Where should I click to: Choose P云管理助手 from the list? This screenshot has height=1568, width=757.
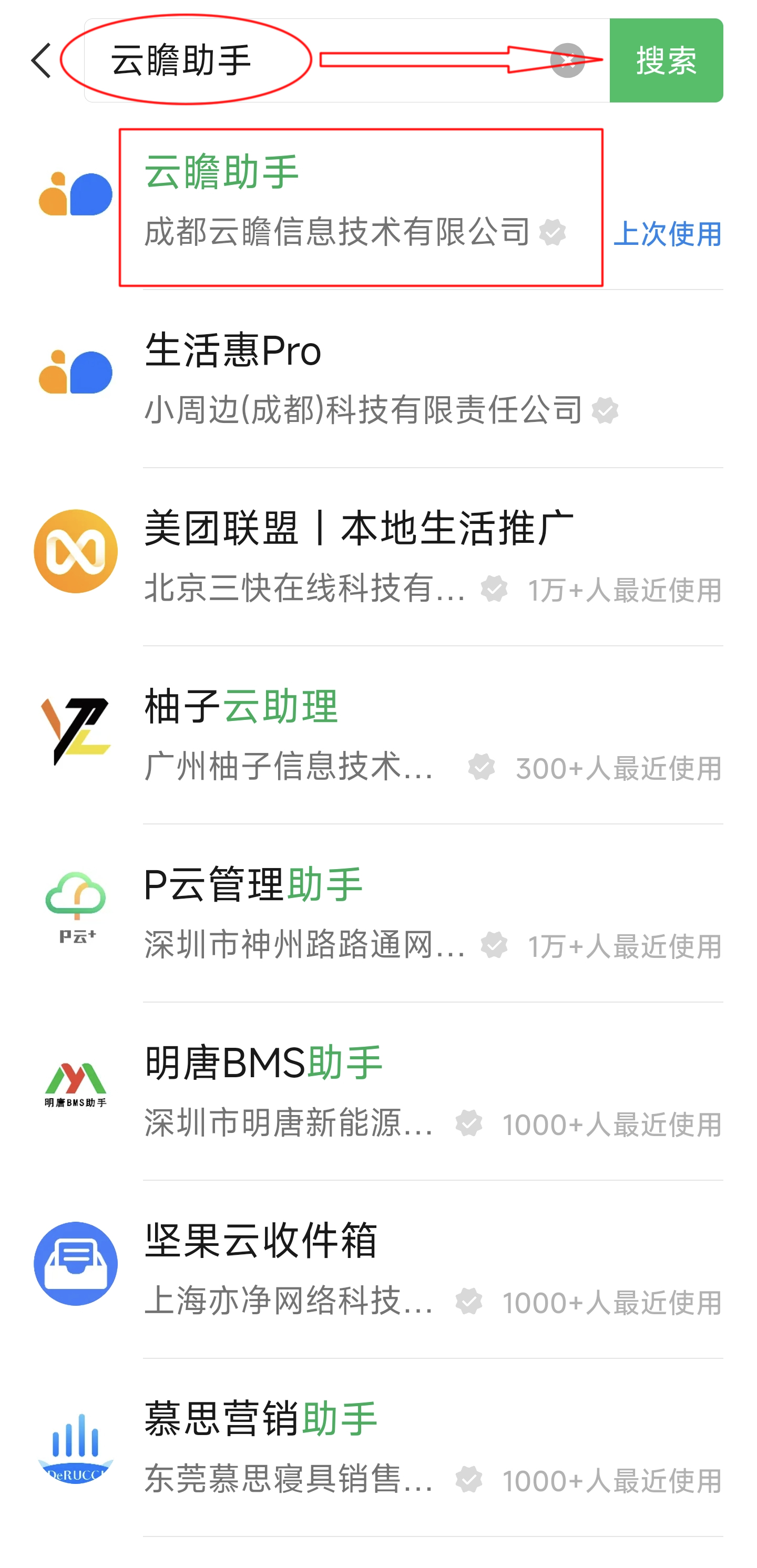(377, 912)
